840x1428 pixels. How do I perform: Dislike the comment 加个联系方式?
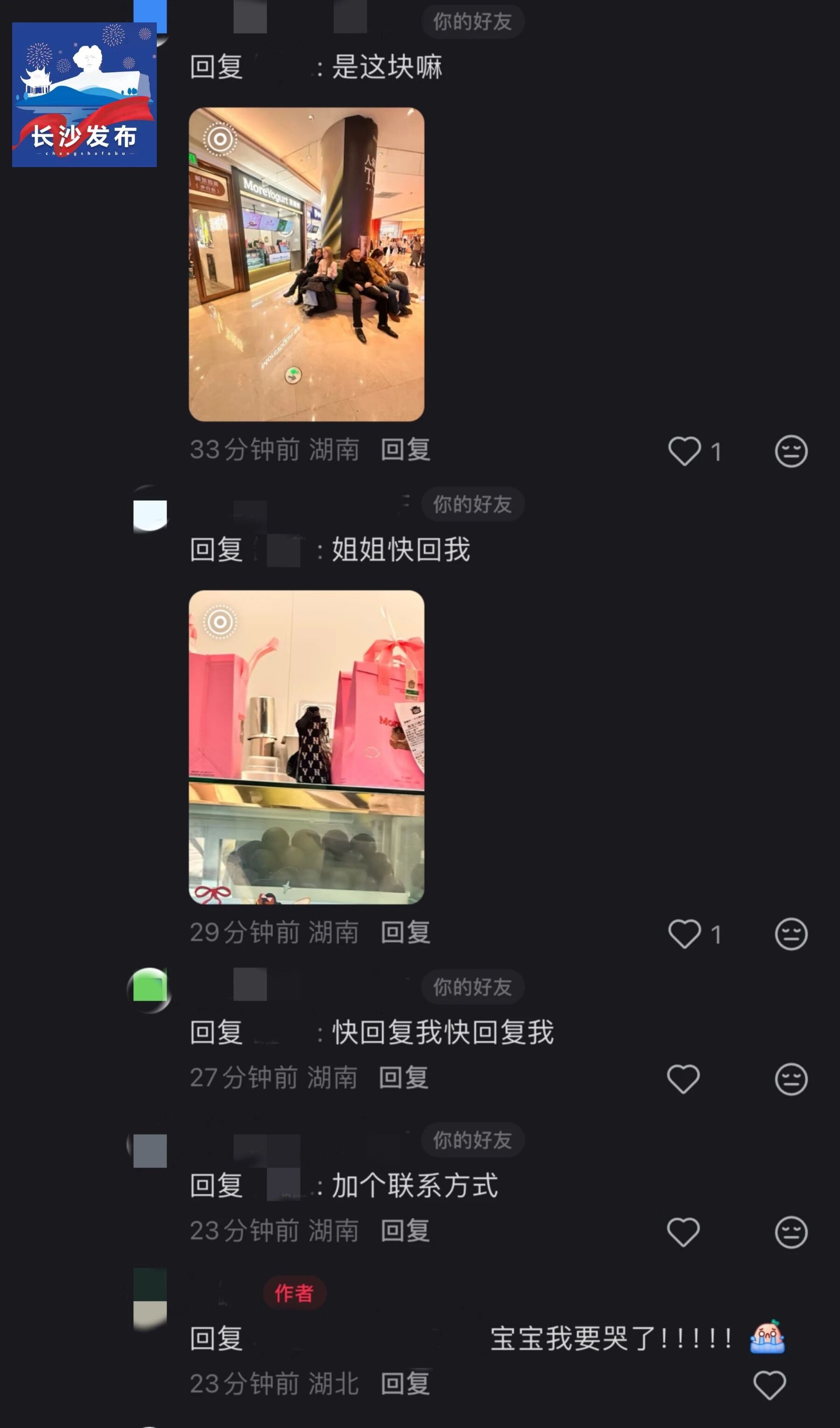click(791, 1232)
